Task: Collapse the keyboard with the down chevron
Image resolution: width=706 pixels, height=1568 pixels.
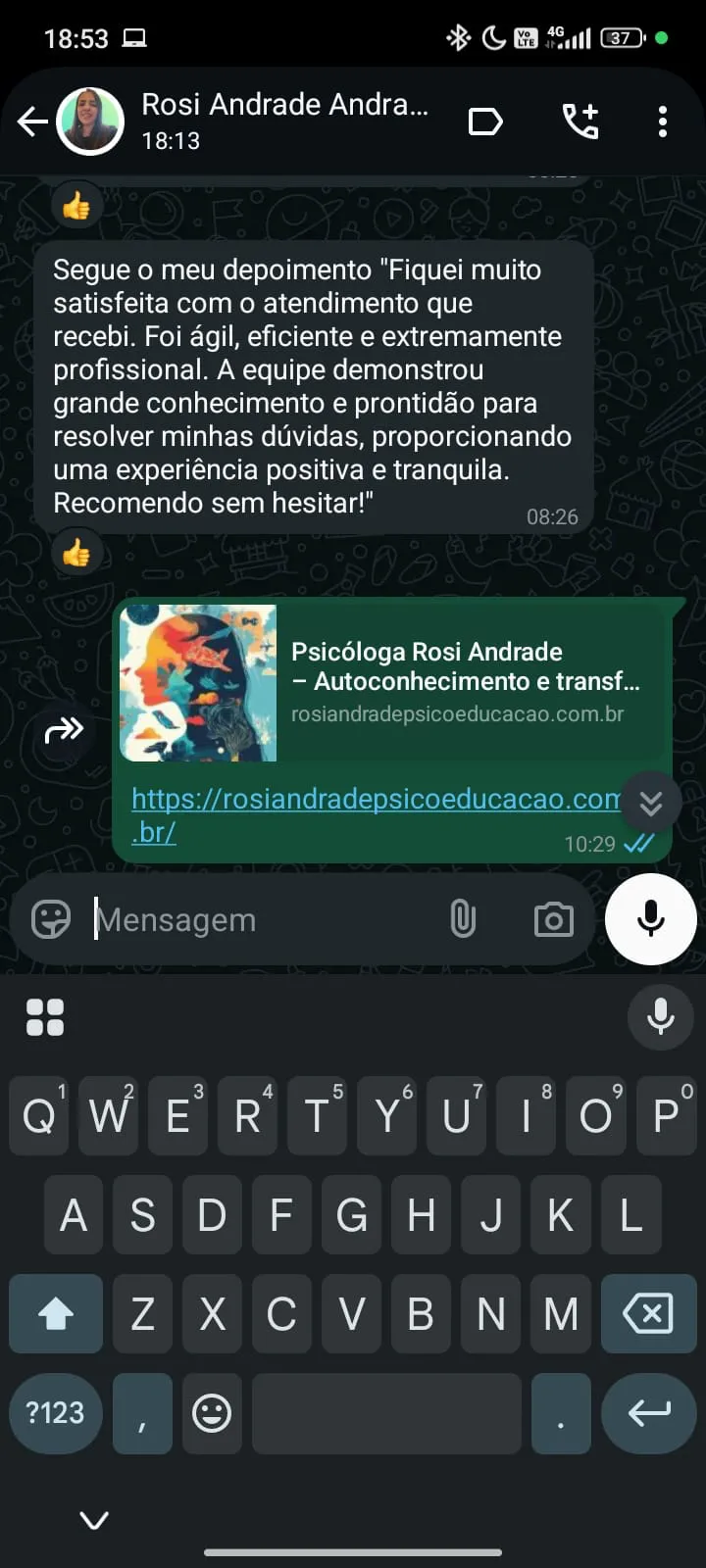Action: (93, 1520)
